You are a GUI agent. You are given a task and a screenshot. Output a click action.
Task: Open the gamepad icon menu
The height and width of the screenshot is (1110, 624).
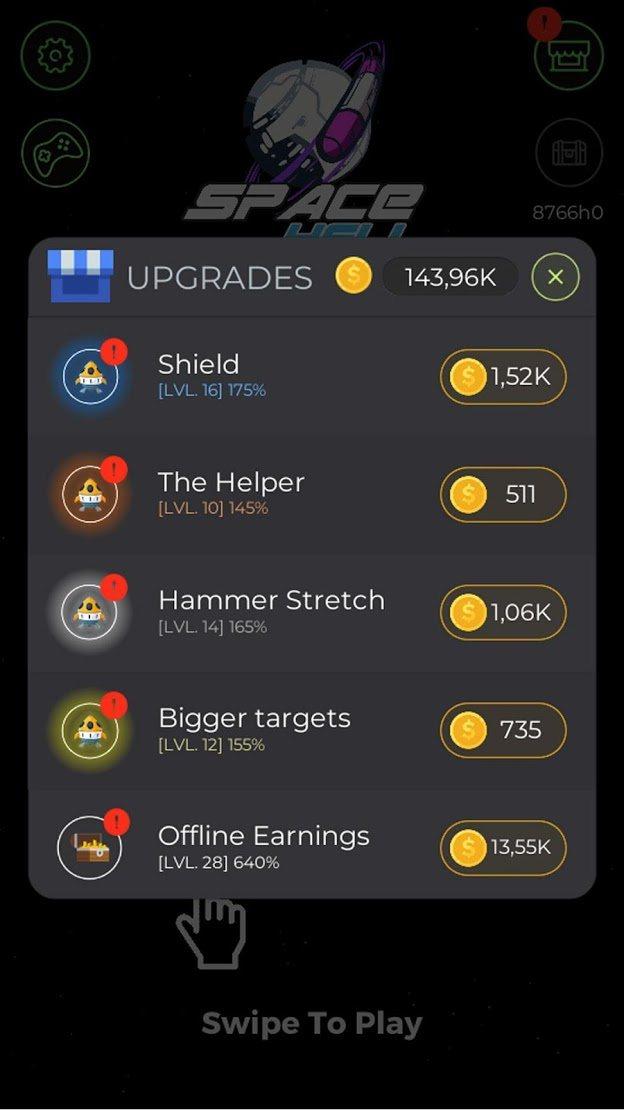[x=55, y=155]
